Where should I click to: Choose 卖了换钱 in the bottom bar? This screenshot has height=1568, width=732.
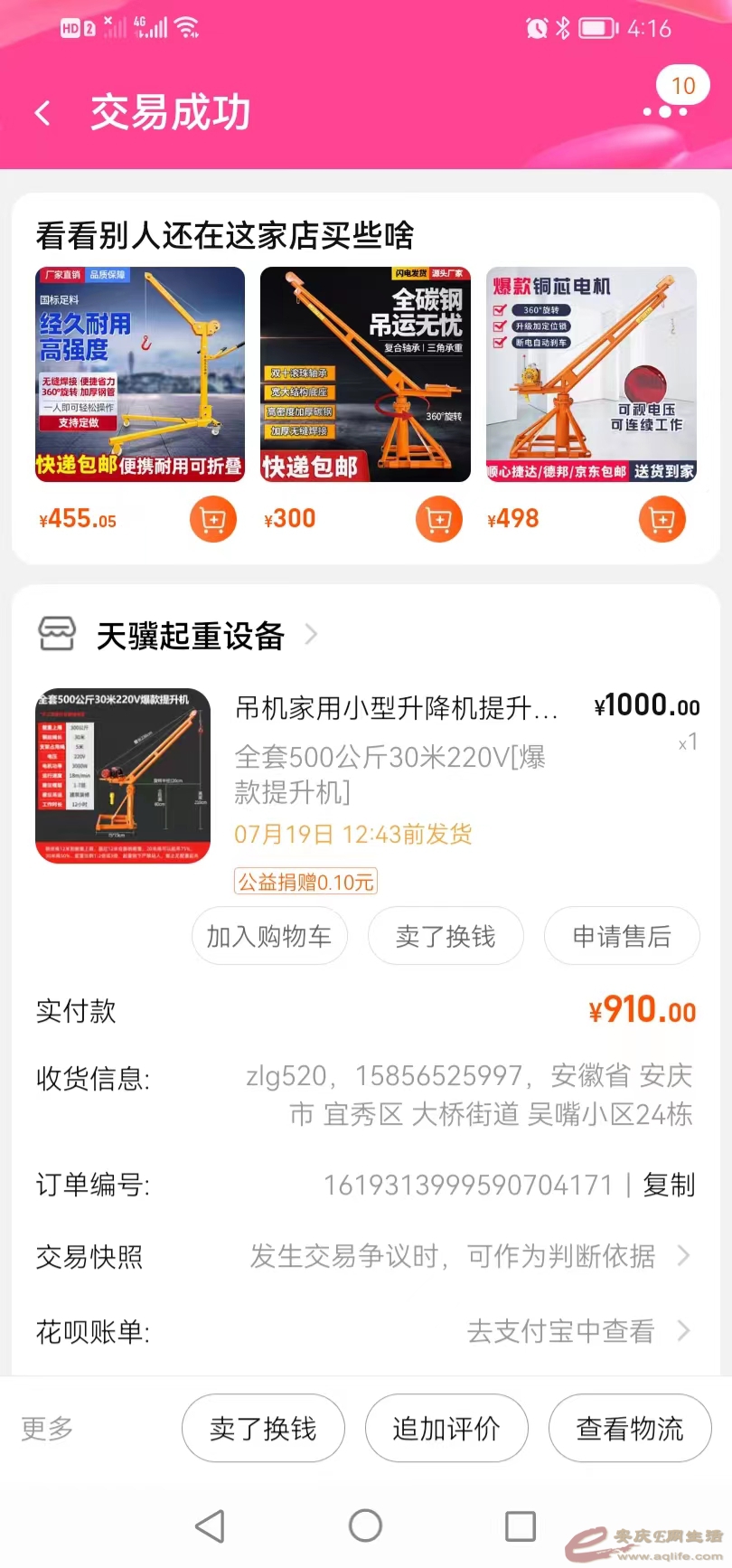point(263,1429)
